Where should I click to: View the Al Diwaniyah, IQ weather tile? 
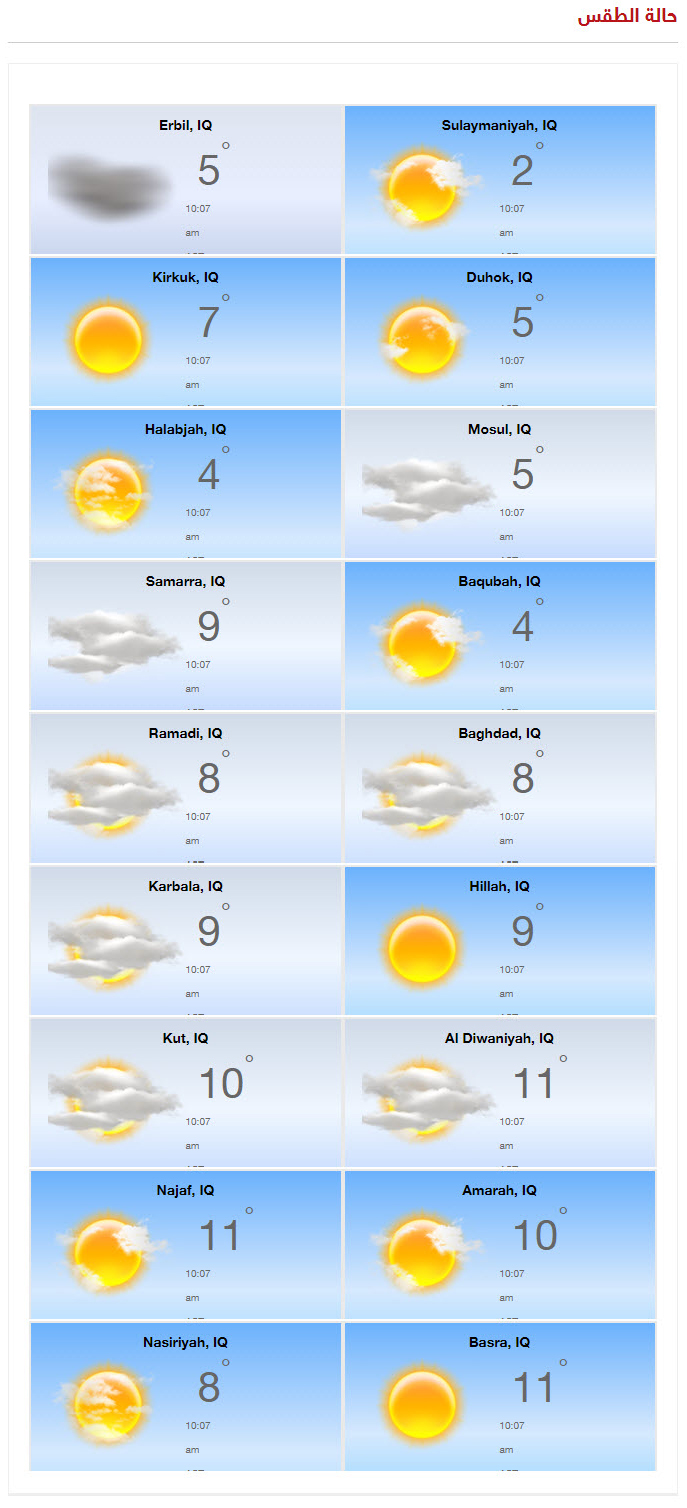[500, 1093]
